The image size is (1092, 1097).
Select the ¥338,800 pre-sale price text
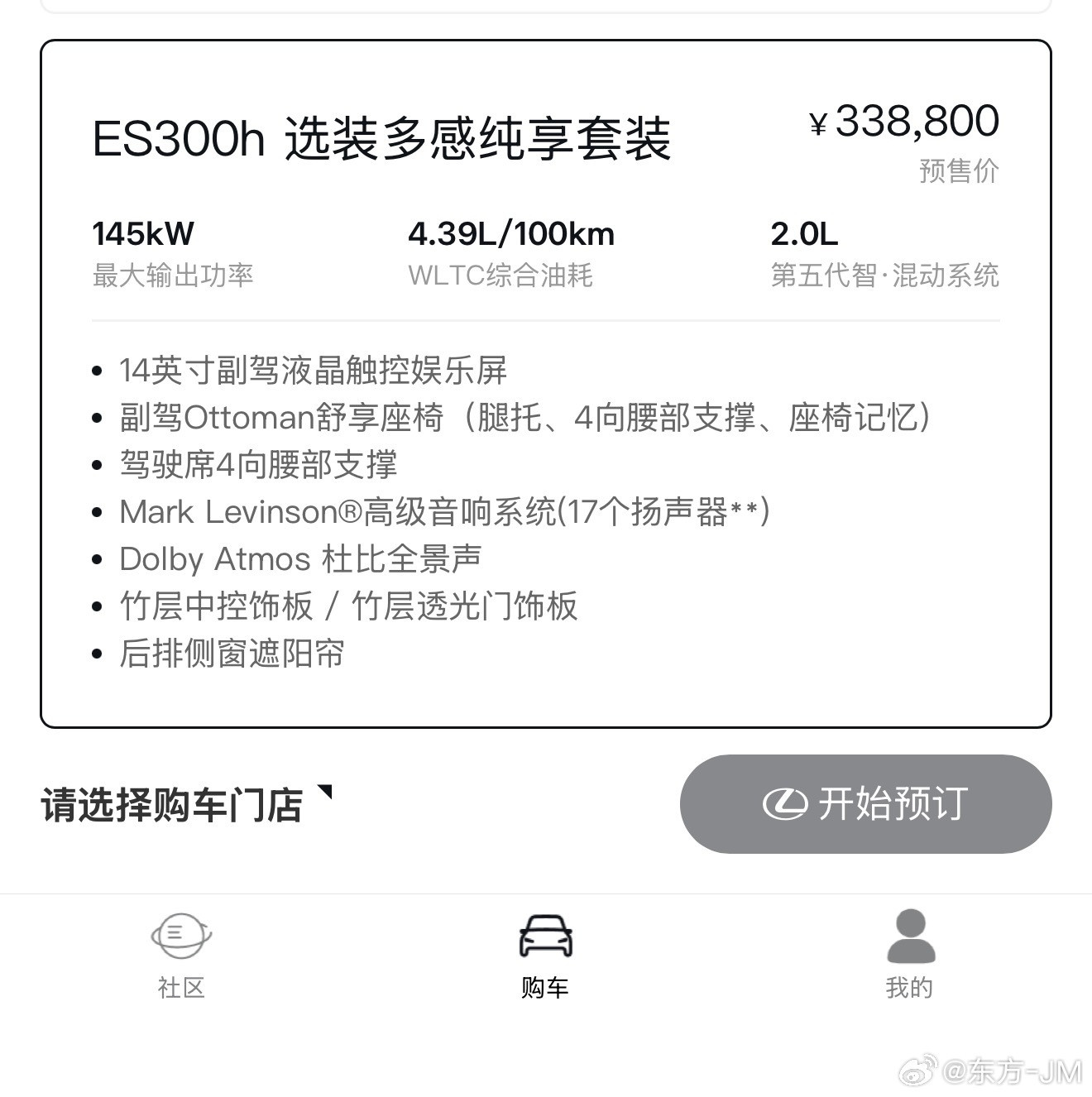(x=904, y=121)
